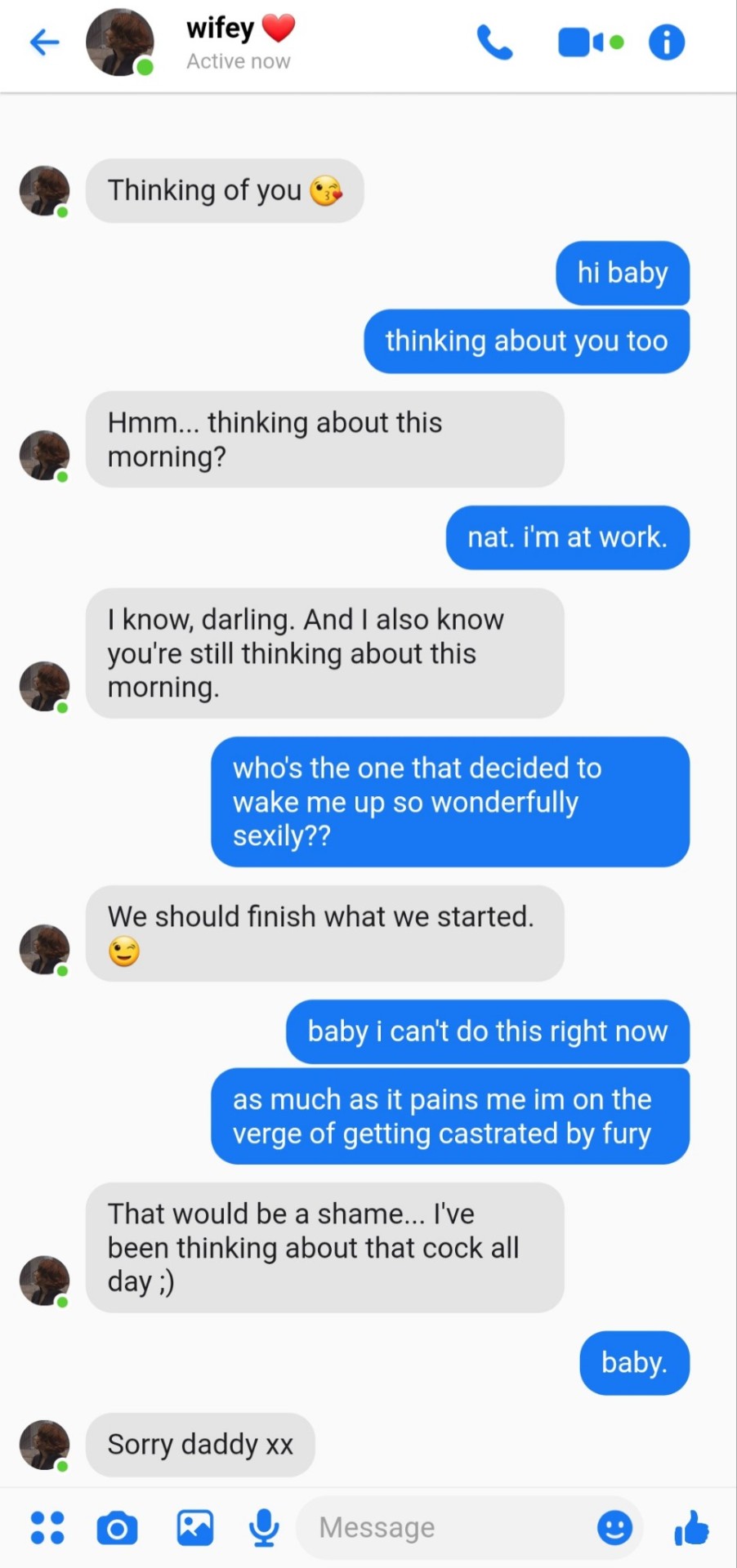
Task: Open wifey's profile picture in header
Action: [x=120, y=42]
